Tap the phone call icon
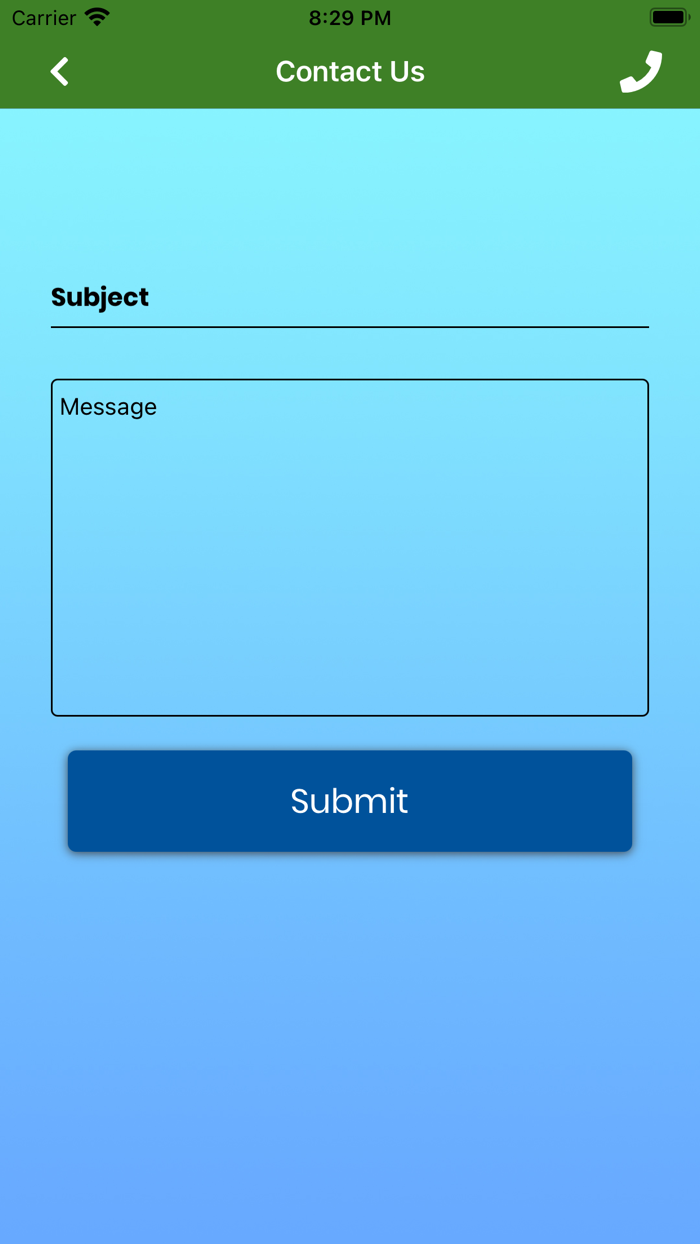This screenshot has height=1244, width=700. 641,72
